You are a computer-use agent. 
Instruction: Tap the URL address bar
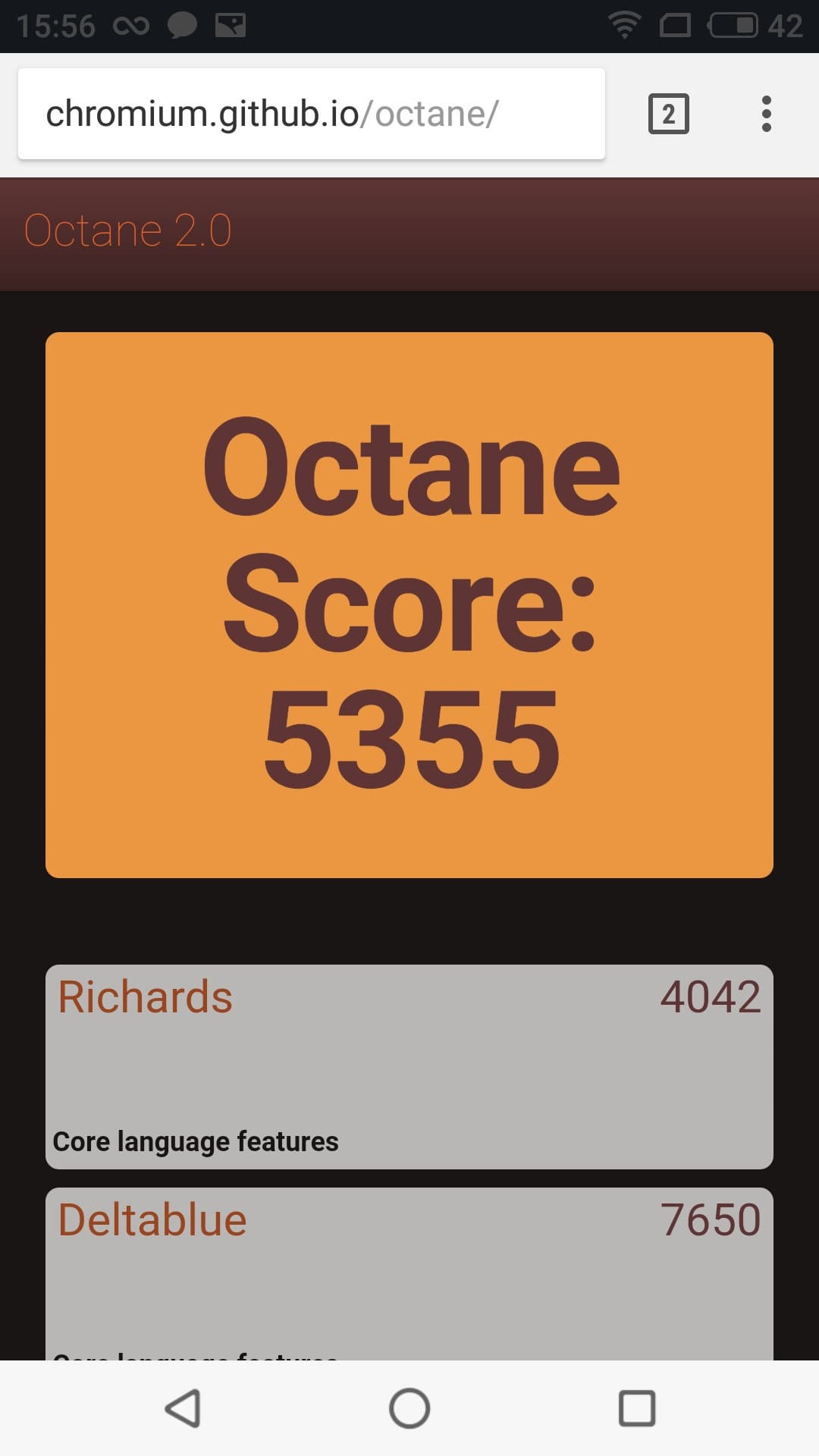coord(311,114)
